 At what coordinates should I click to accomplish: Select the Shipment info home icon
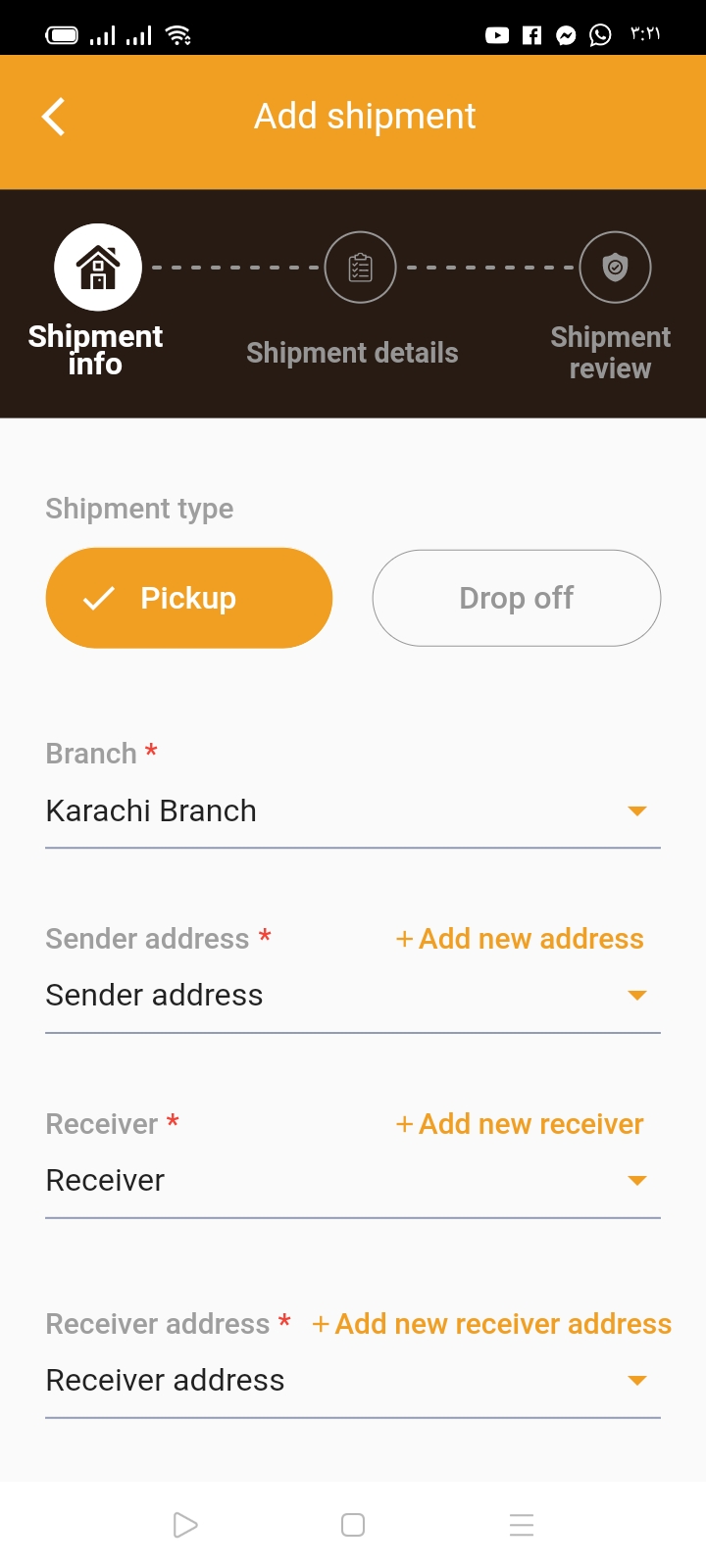click(96, 267)
